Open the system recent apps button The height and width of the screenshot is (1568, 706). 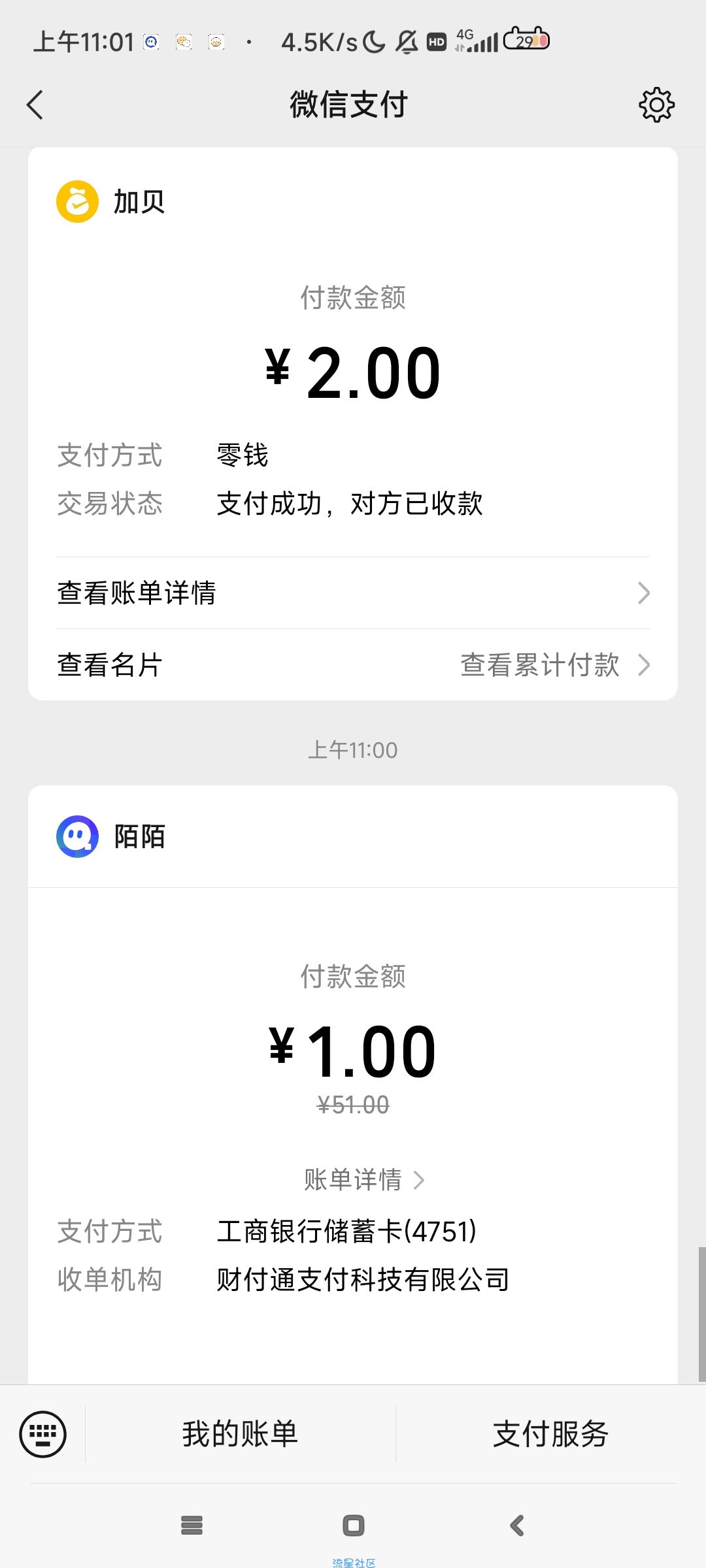[x=192, y=1526]
